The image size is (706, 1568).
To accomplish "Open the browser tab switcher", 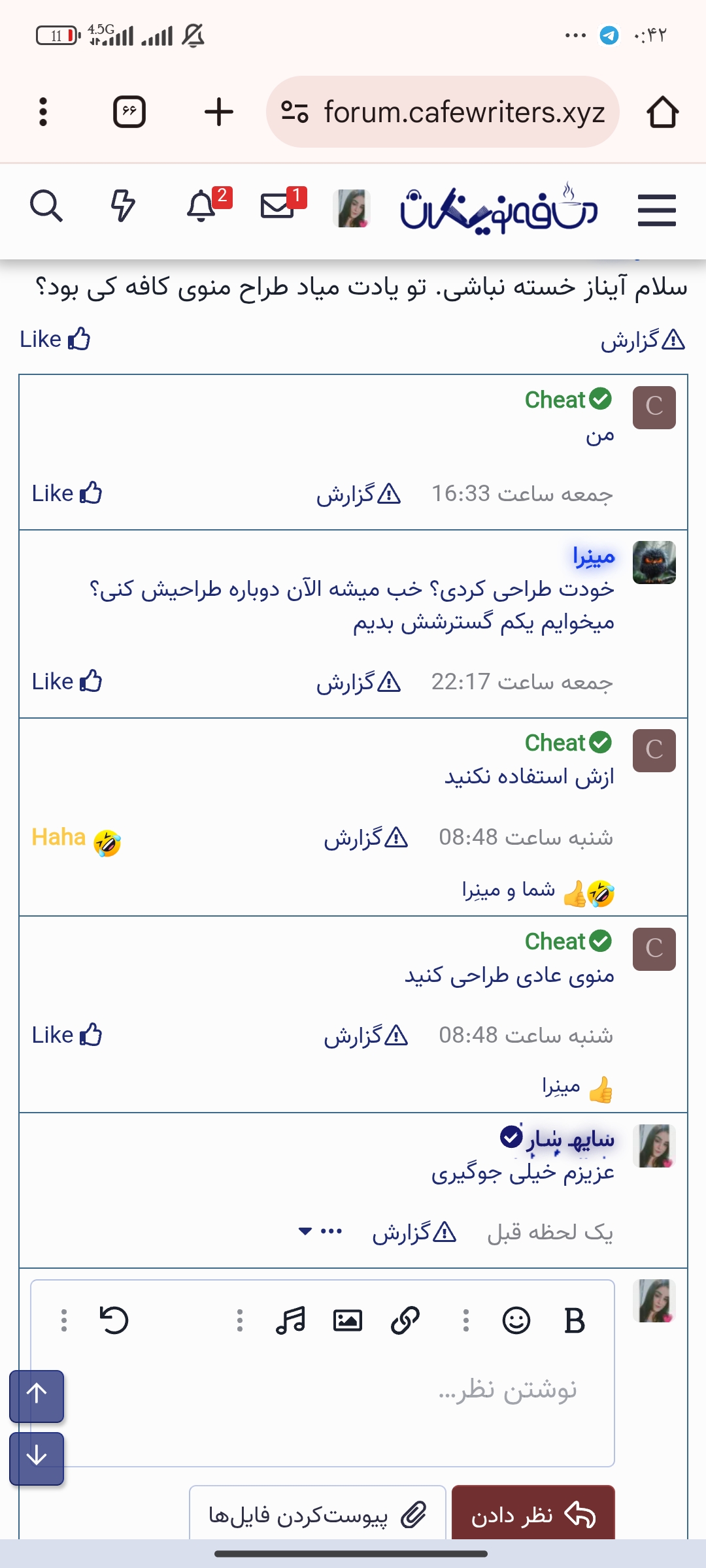I will click(129, 112).
